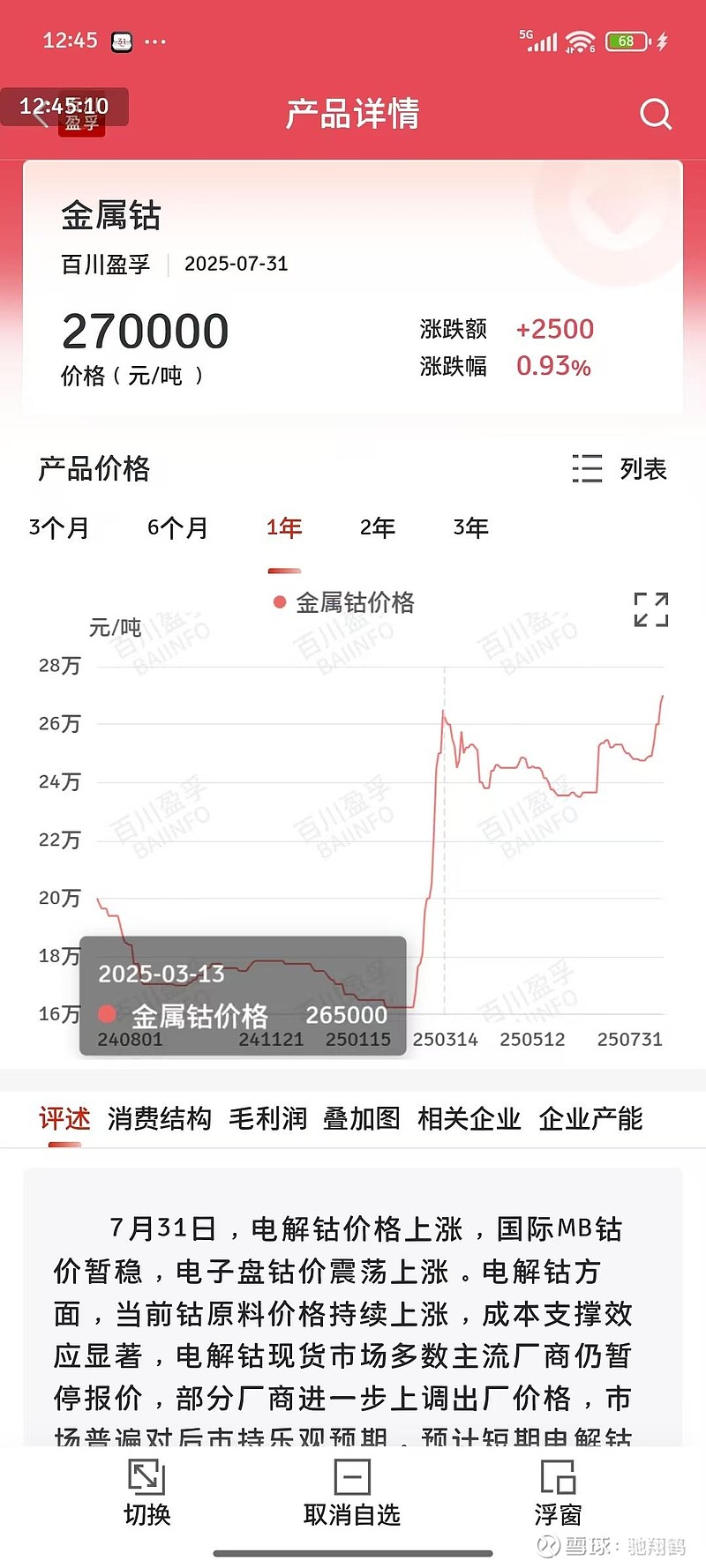The height and width of the screenshot is (1568, 706).
Task: Select the 2年 time range
Action: point(378,528)
